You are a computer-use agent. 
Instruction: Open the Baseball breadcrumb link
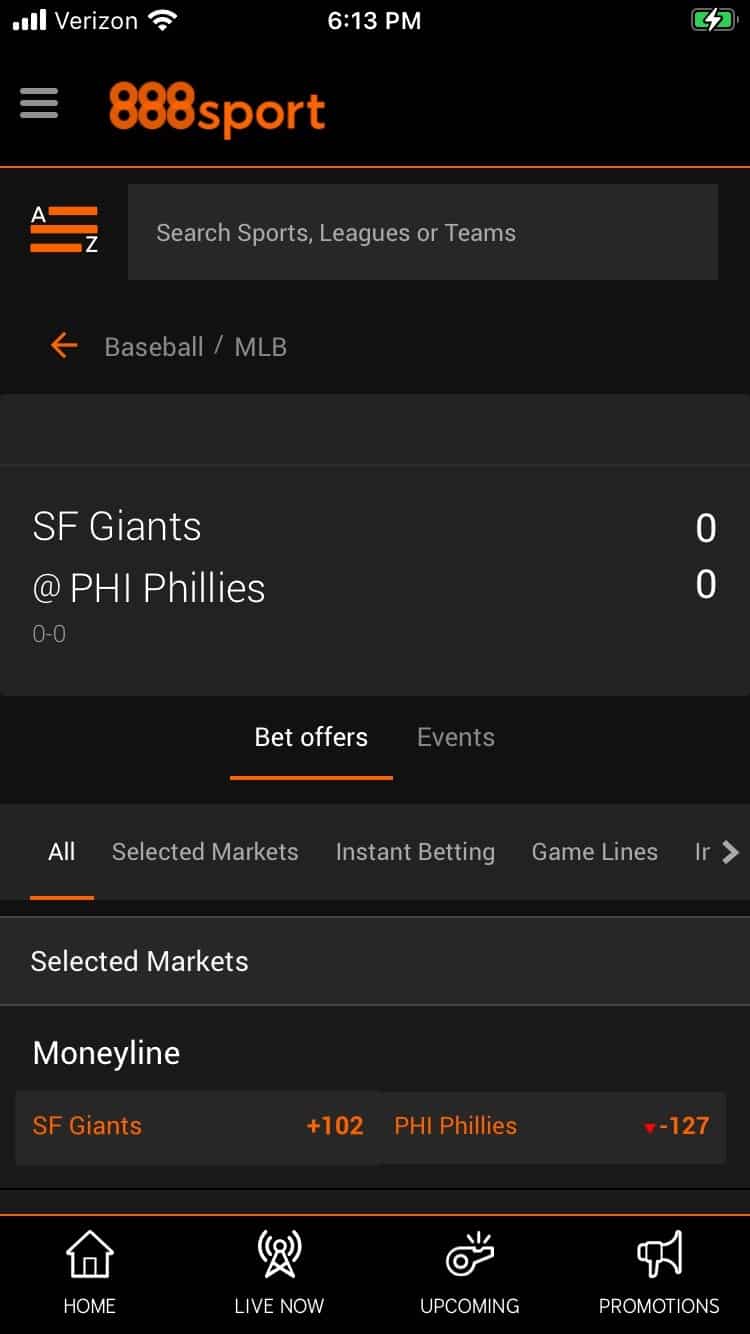pyautogui.click(x=154, y=347)
